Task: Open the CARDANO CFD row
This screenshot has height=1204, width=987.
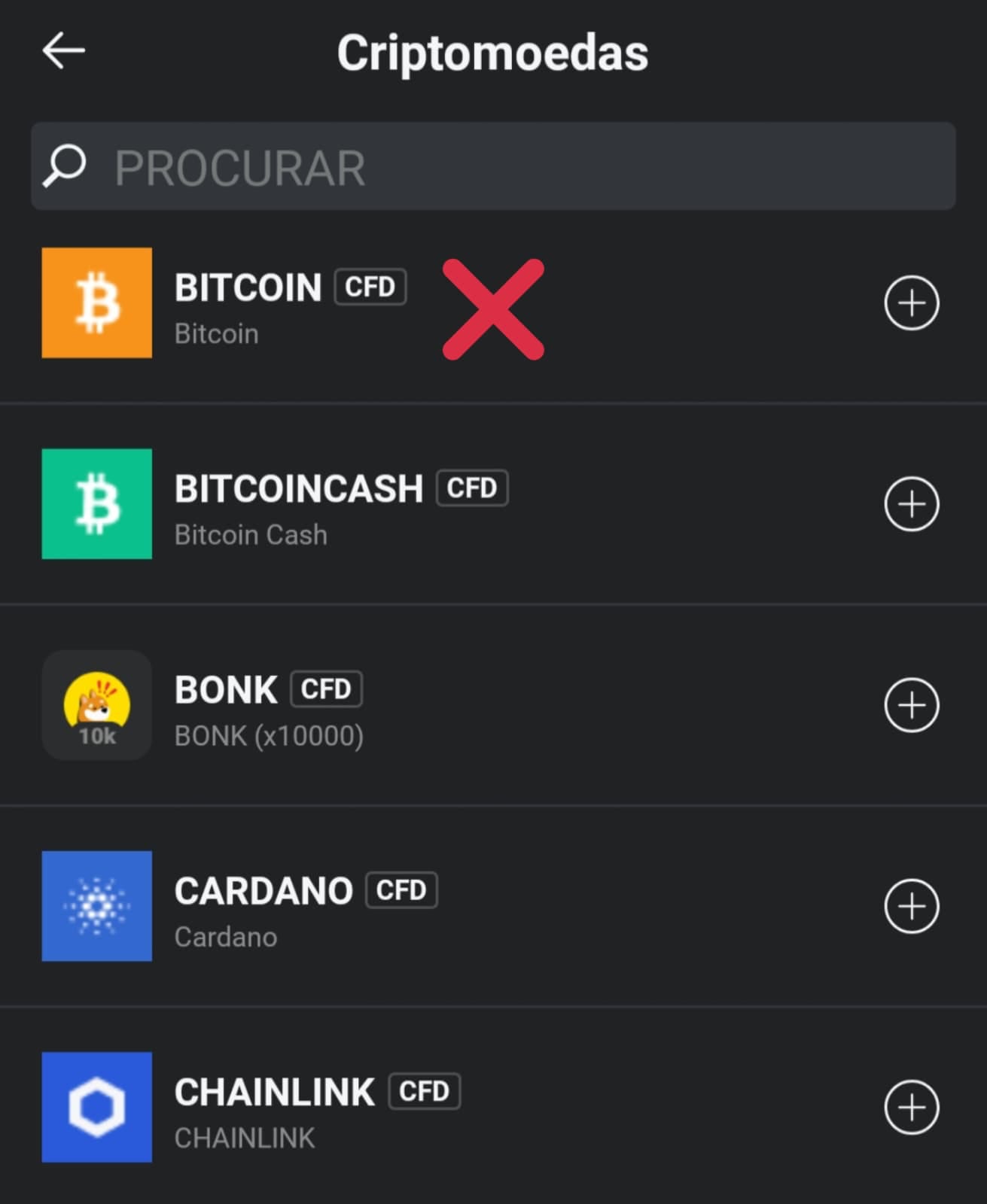Action: (493, 906)
